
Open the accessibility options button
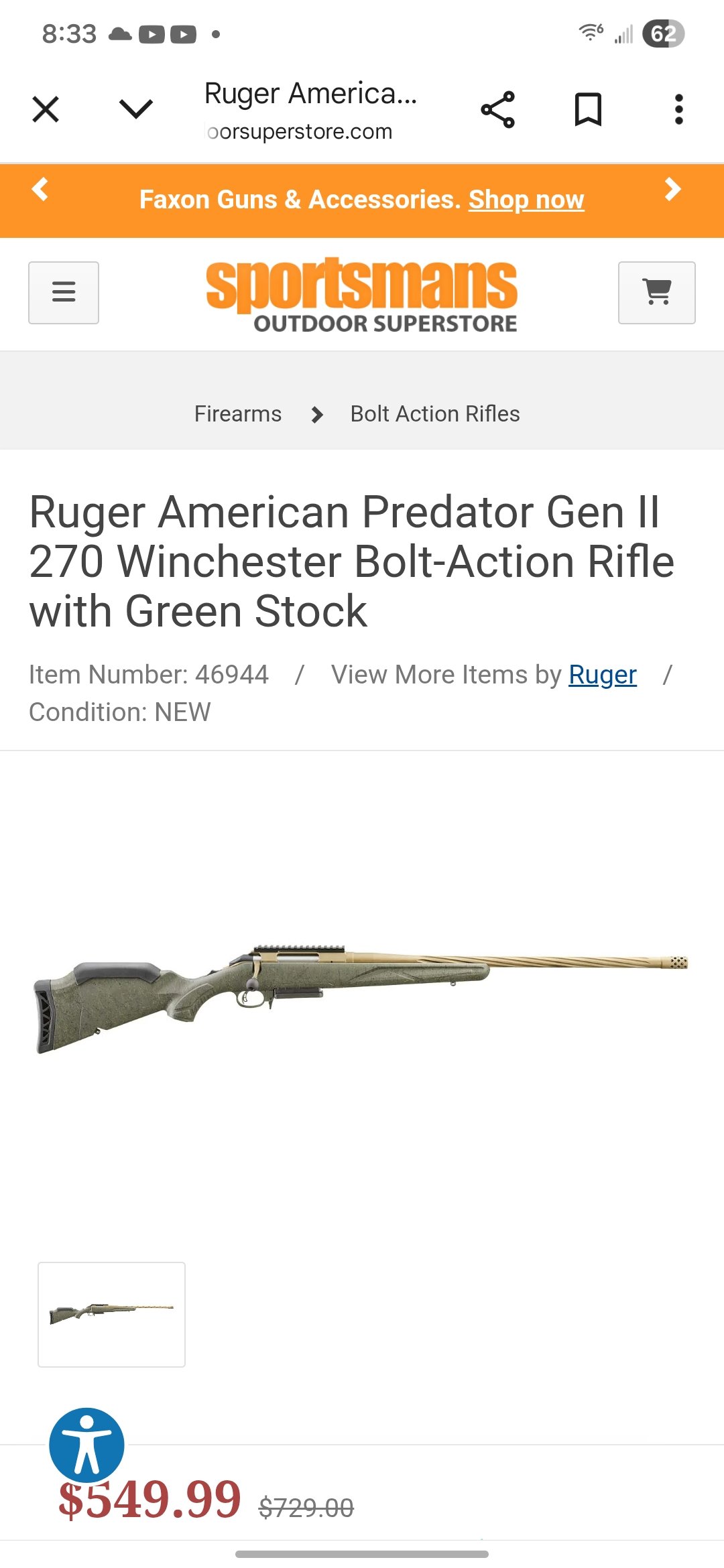pyautogui.click(x=86, y=1445)
